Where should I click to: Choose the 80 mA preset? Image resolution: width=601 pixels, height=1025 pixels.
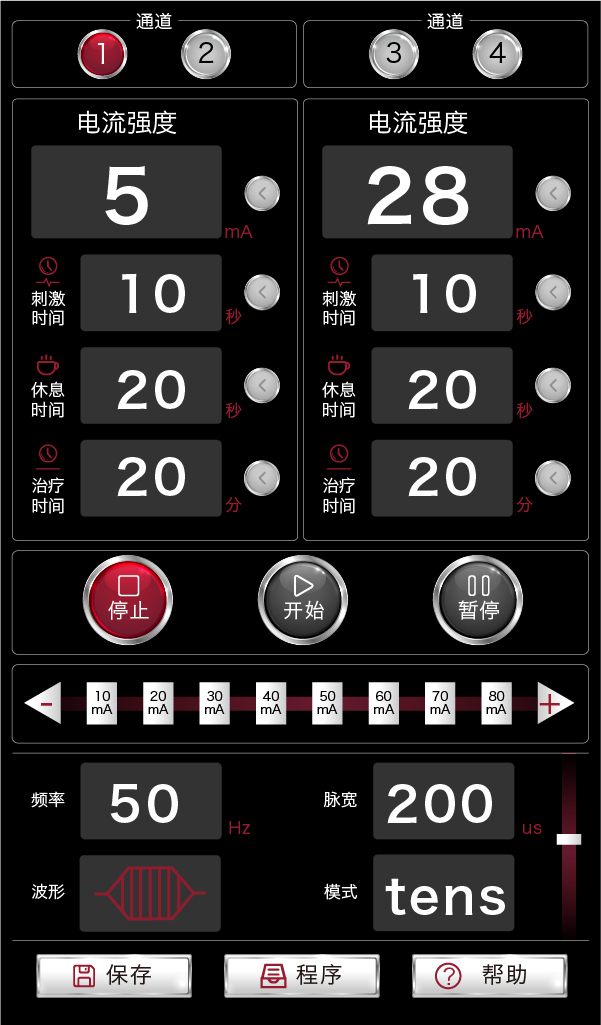click(496, 703)
